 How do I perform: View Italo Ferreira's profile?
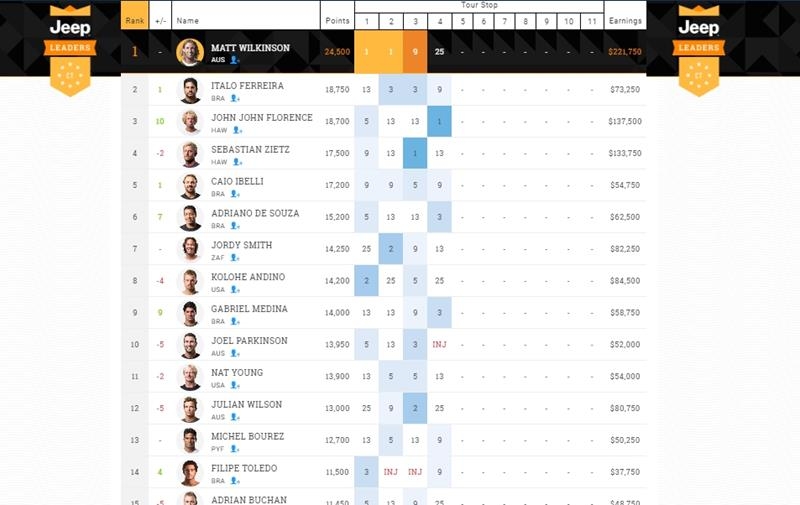[247, 86]
